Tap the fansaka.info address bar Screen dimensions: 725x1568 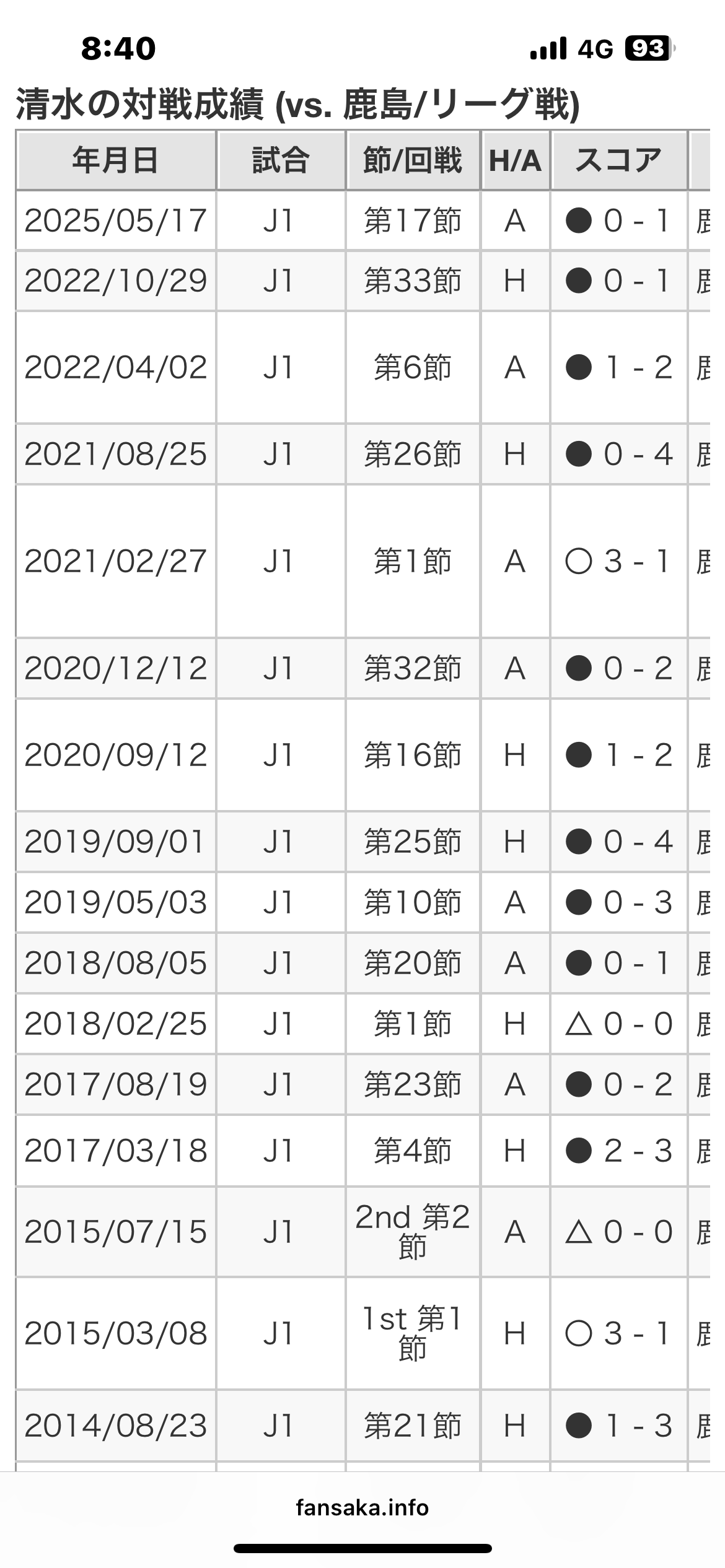[x=362, y=1507]
